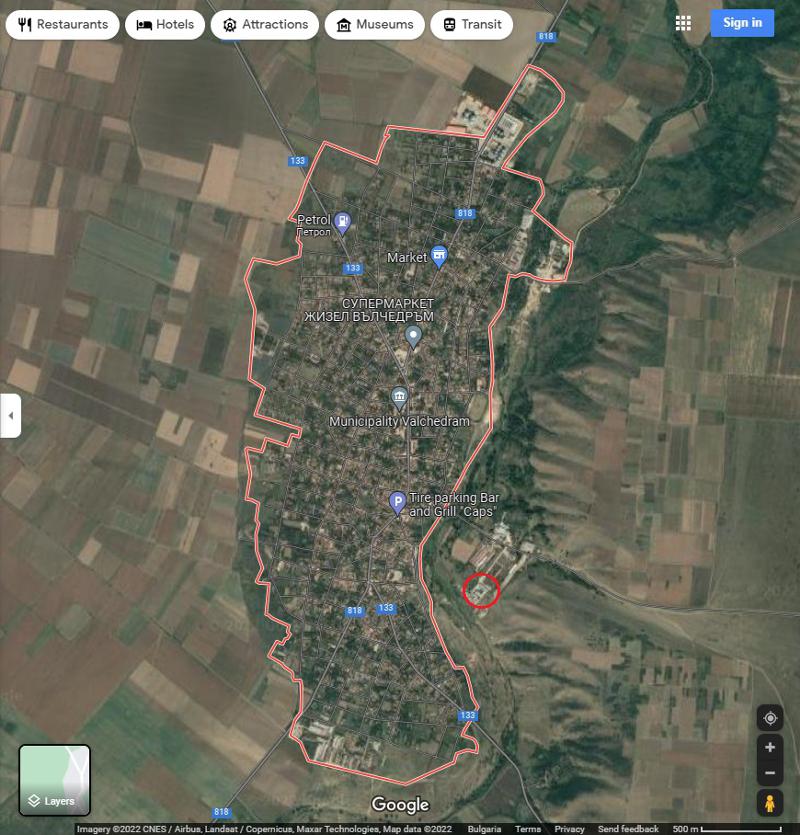This screenshot has height=835, width=800.
Task: Open the Petrol station marker
Action: tap(342, 221)
